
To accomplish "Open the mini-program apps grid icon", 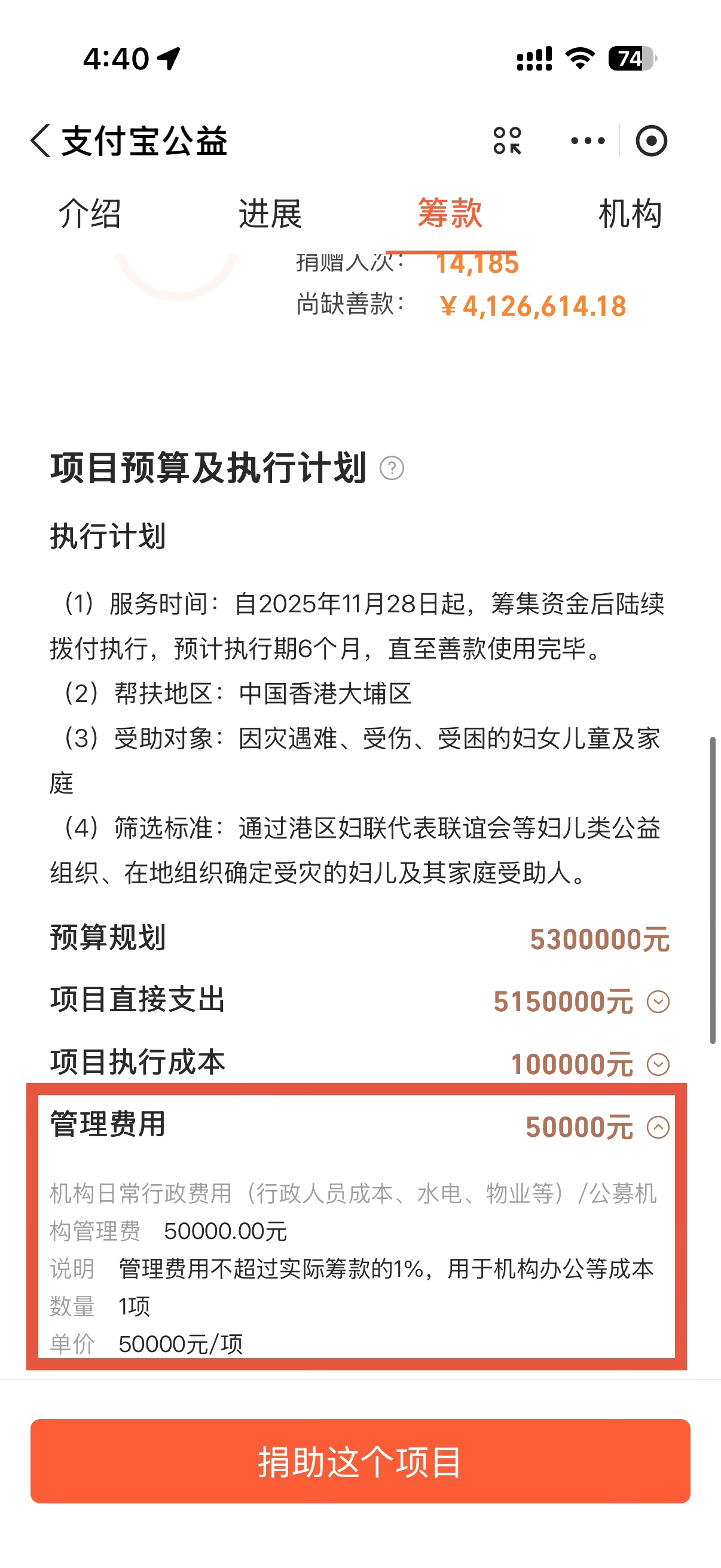I will pos(508,141).
